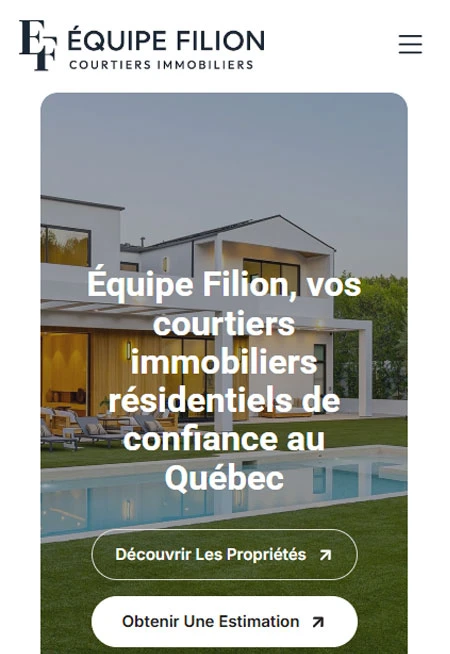Tap the Découvrir Les Propriétés button
The width and height of the screenshot is (450, 654).
(224, 554)
